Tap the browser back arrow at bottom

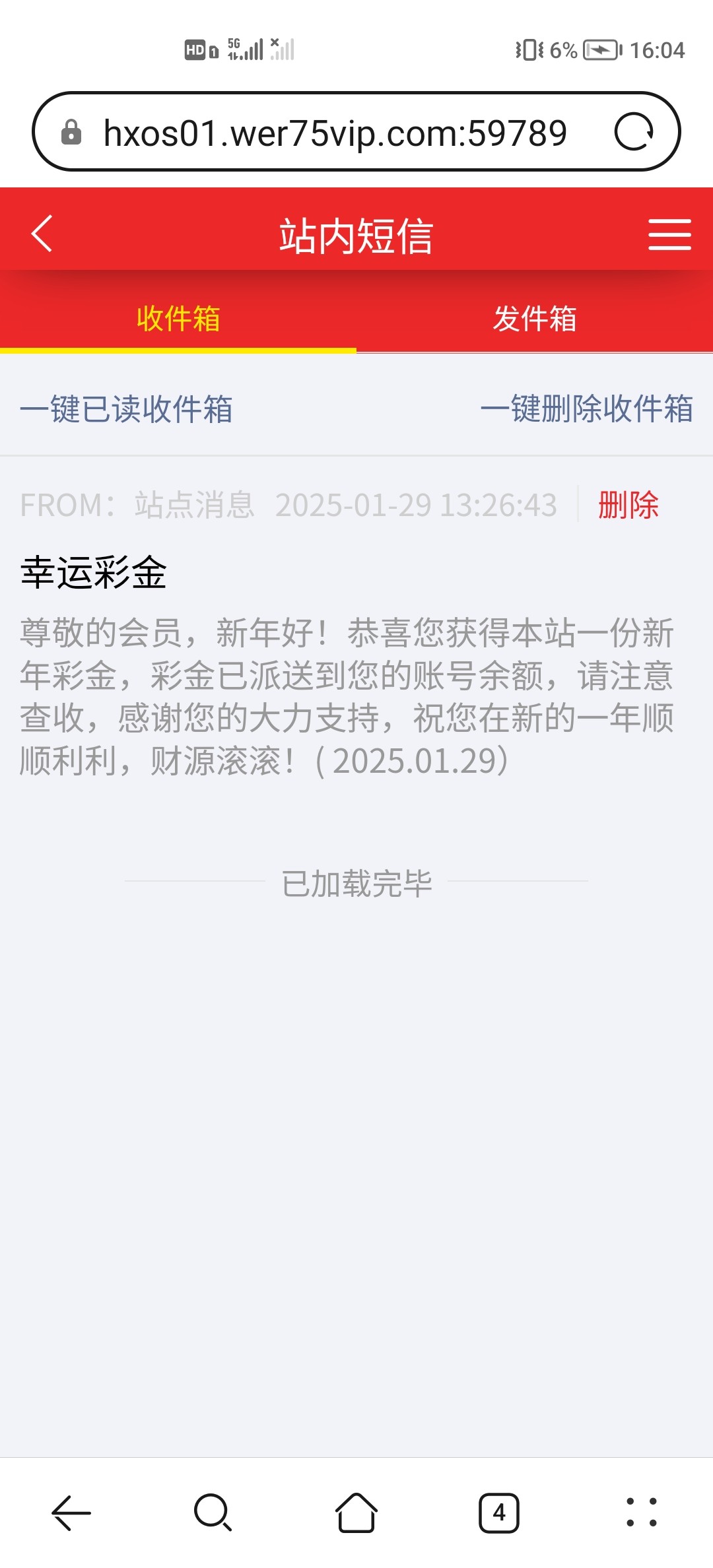pos(71,1513)
